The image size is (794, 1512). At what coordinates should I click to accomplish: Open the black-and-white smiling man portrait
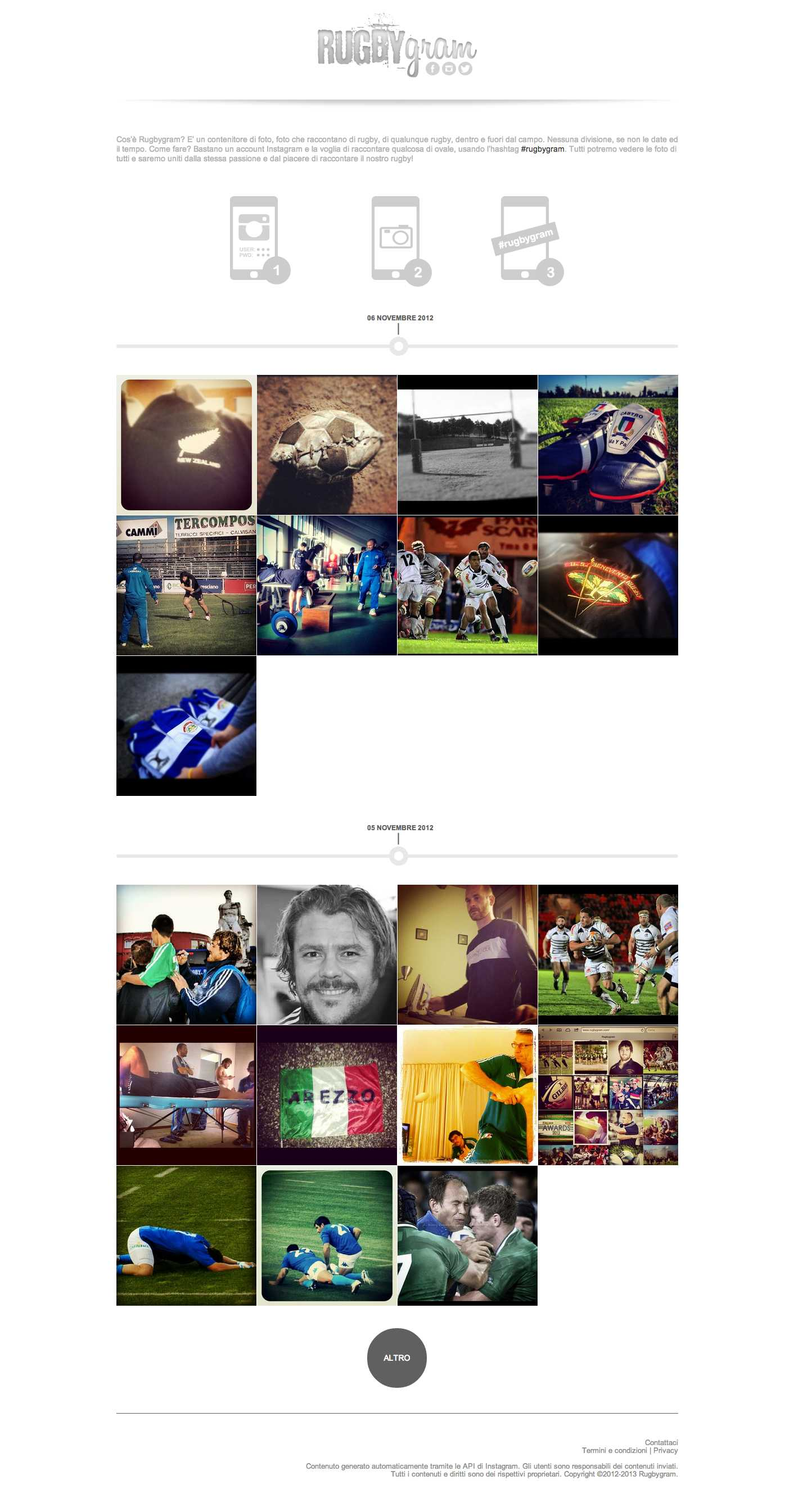(x=327, y=954)
